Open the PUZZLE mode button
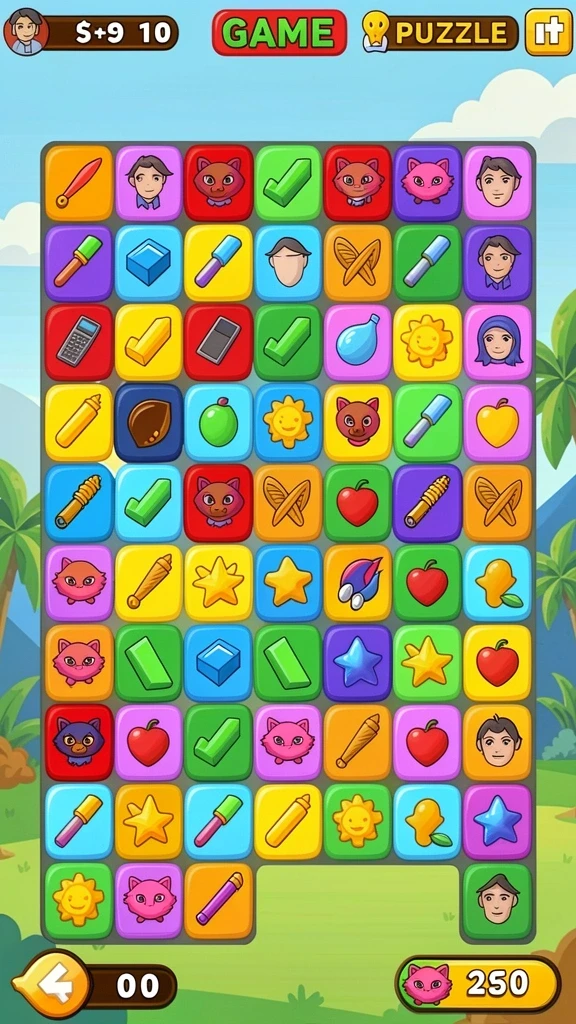The width and height of the screenshot is (576, 1024). 441,32
